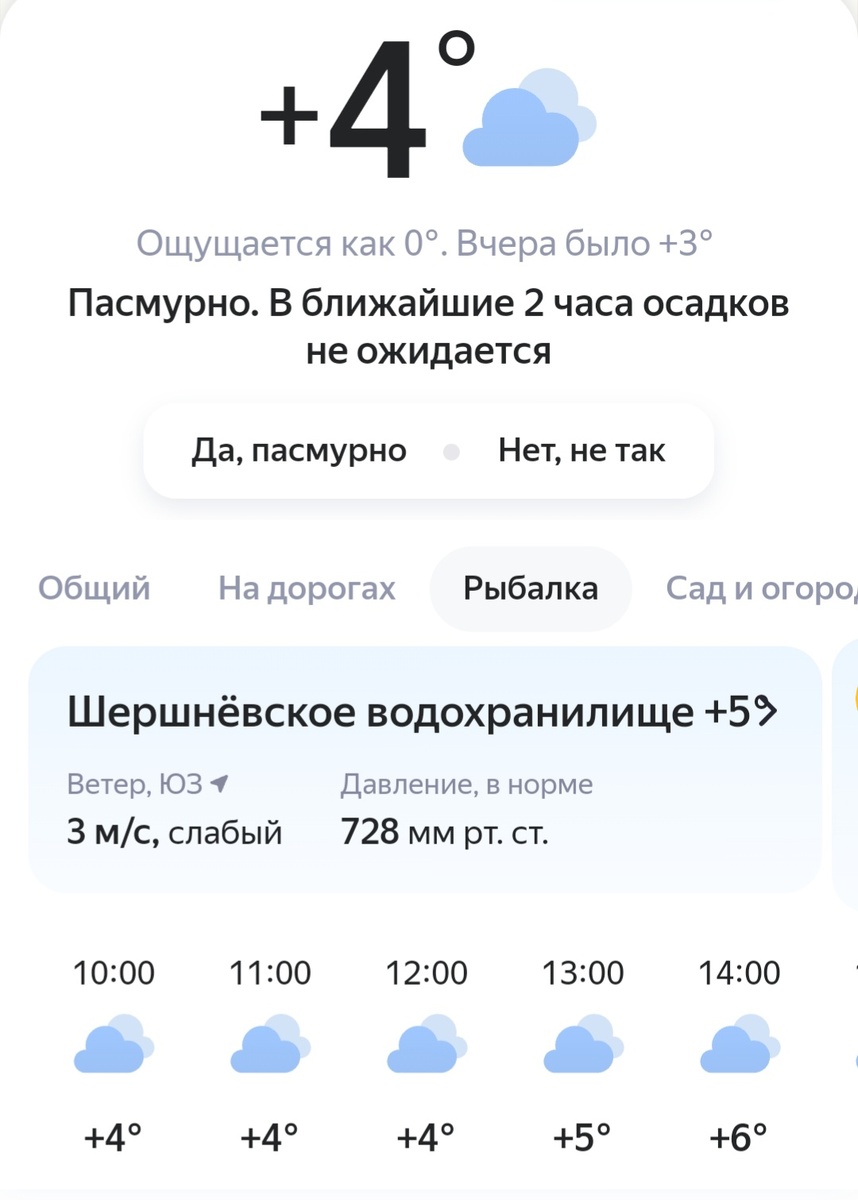Screen dimensions: 858x1200
Task: Open the partially visible card on the right
Action: pyautogui.click(x=846, y=770)
